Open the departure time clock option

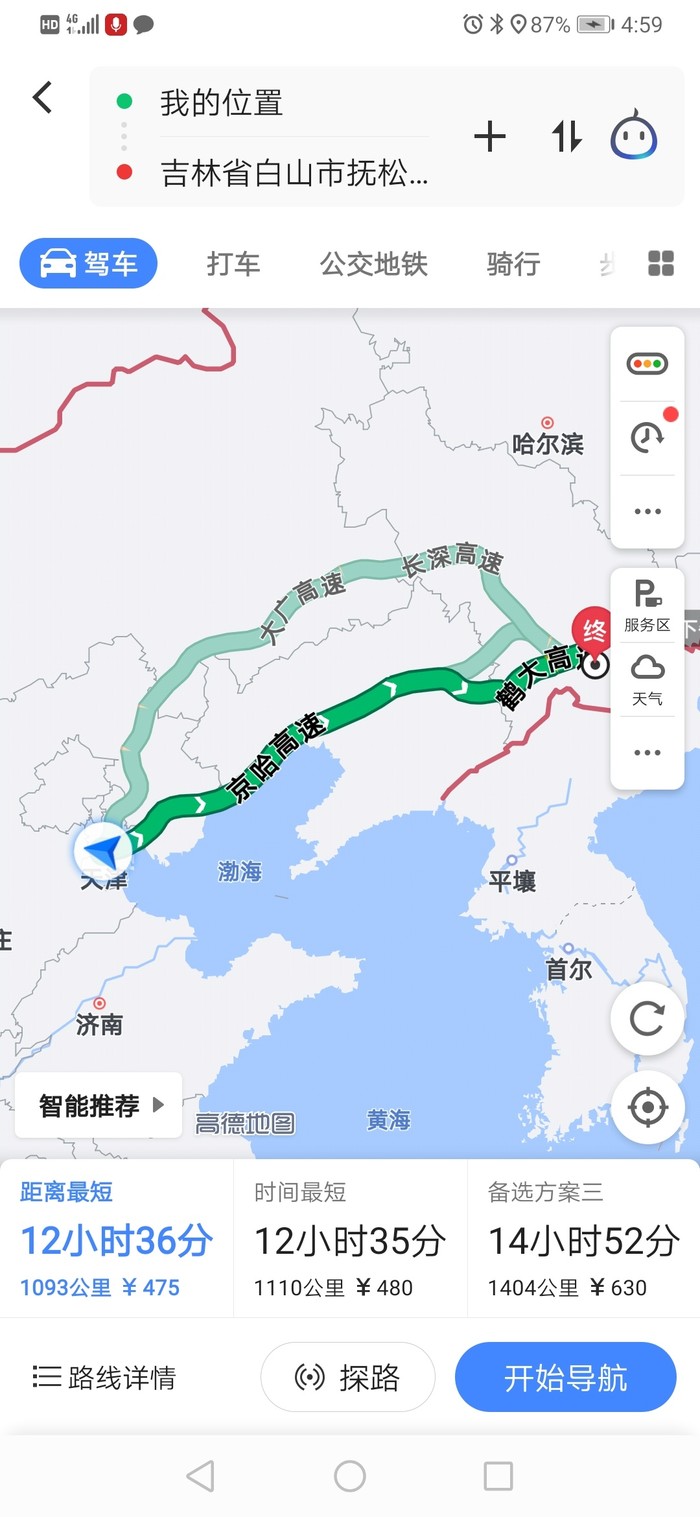click(647, 436)
